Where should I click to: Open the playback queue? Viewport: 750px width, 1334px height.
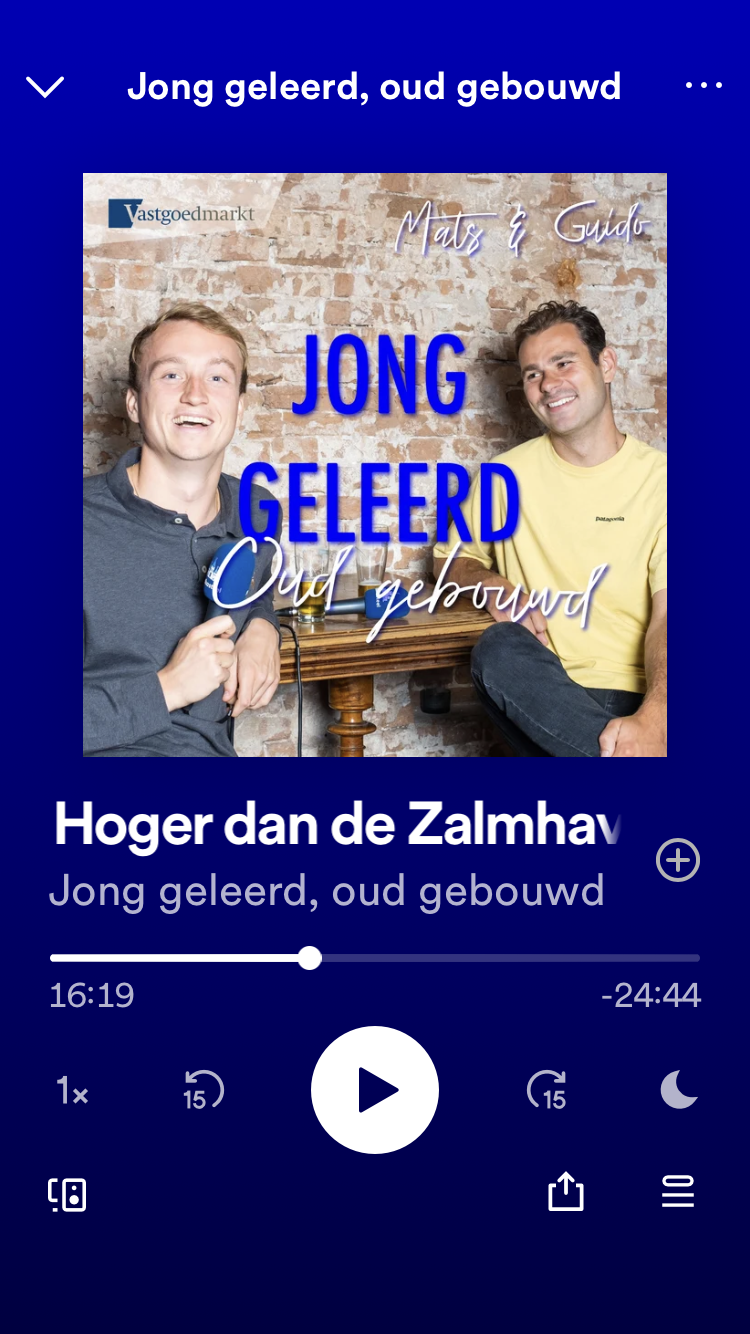point(678,1192)
